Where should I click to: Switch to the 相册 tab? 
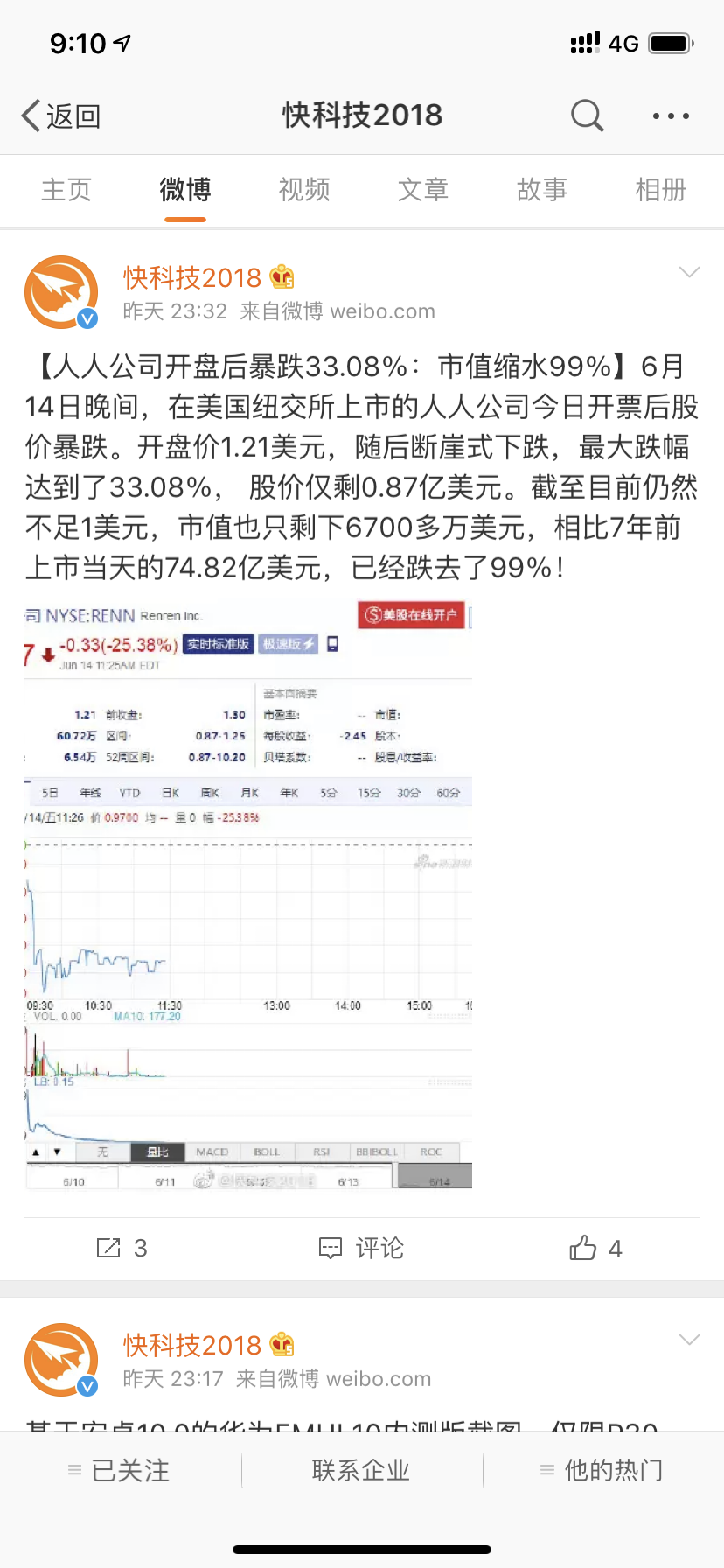point(661,189)
